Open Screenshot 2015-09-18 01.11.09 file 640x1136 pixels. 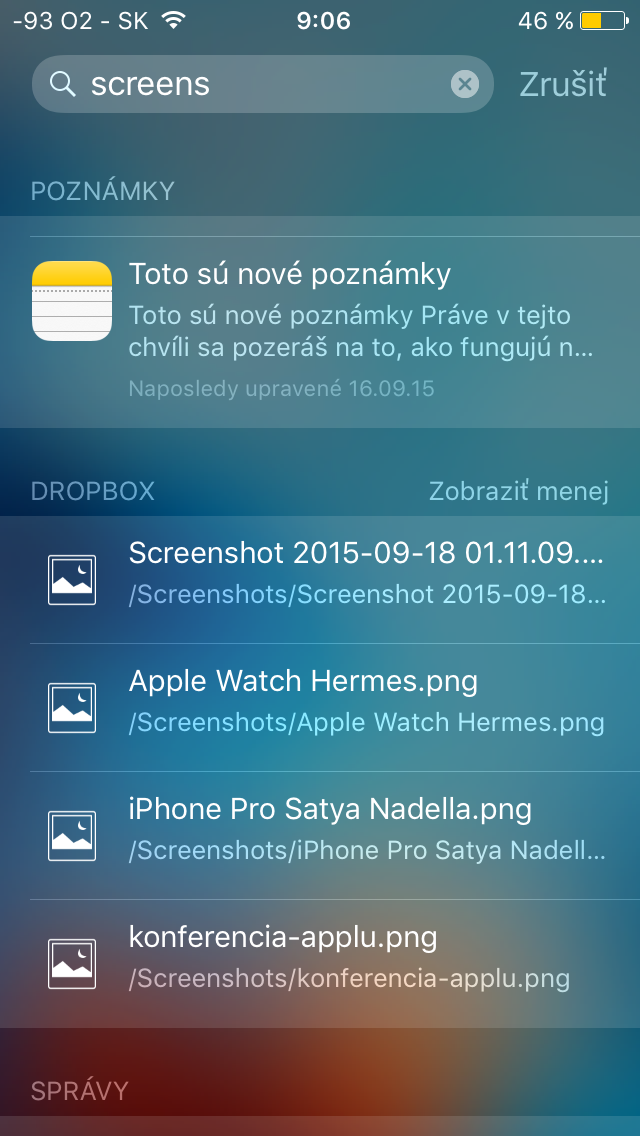[320, 574]
